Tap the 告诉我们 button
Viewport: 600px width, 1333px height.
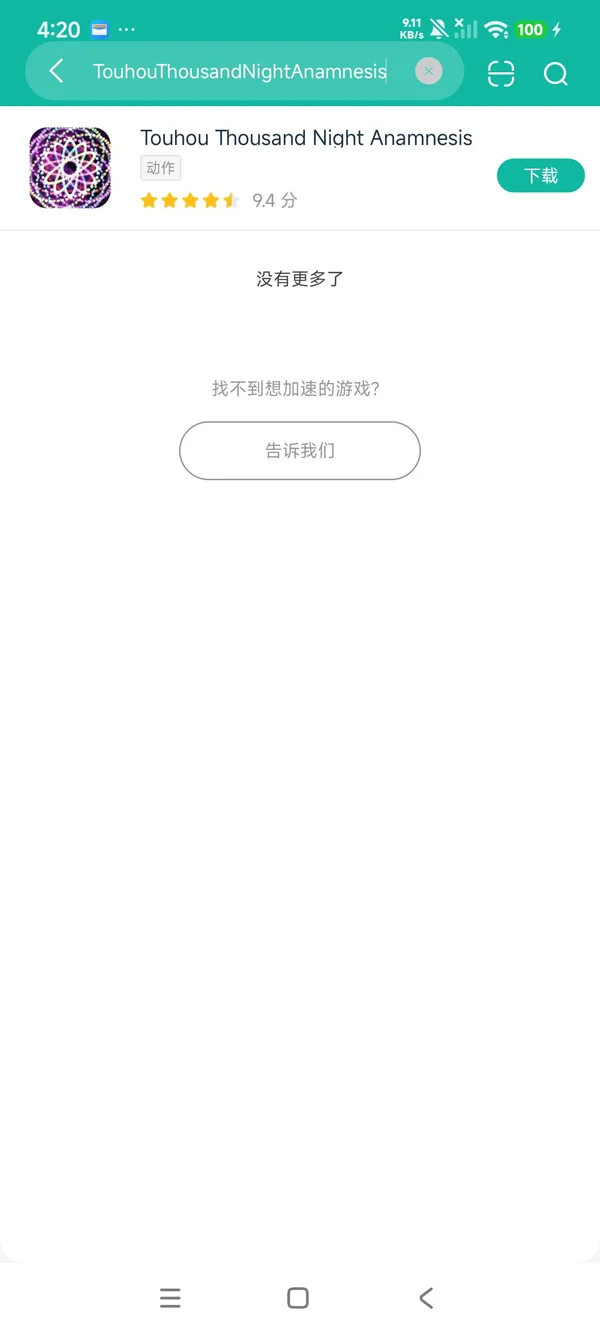[x=300, y=451]
